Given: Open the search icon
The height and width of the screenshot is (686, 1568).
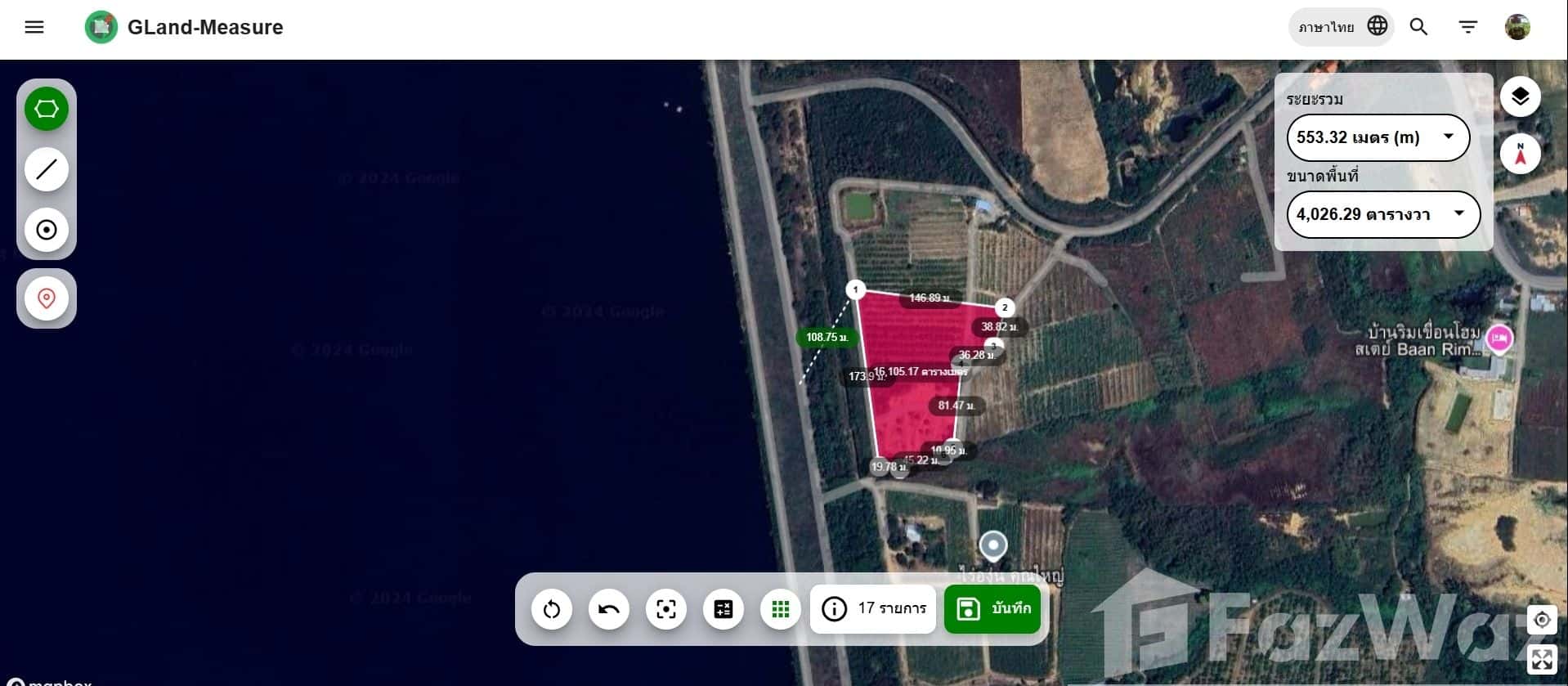Looking at the screenshot, I should [x=1418, y=27].
